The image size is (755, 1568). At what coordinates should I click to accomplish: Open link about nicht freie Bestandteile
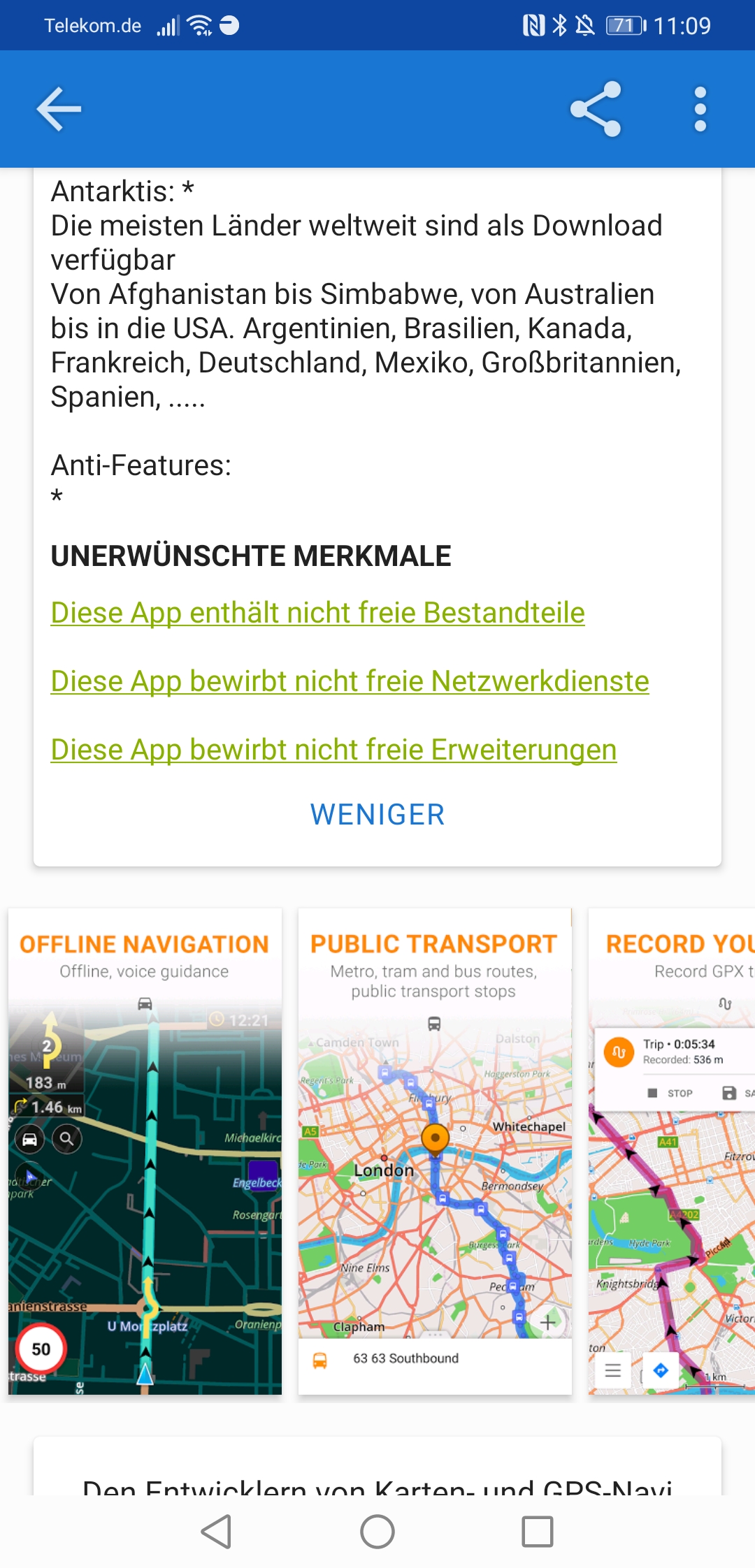tap(317, 613)
